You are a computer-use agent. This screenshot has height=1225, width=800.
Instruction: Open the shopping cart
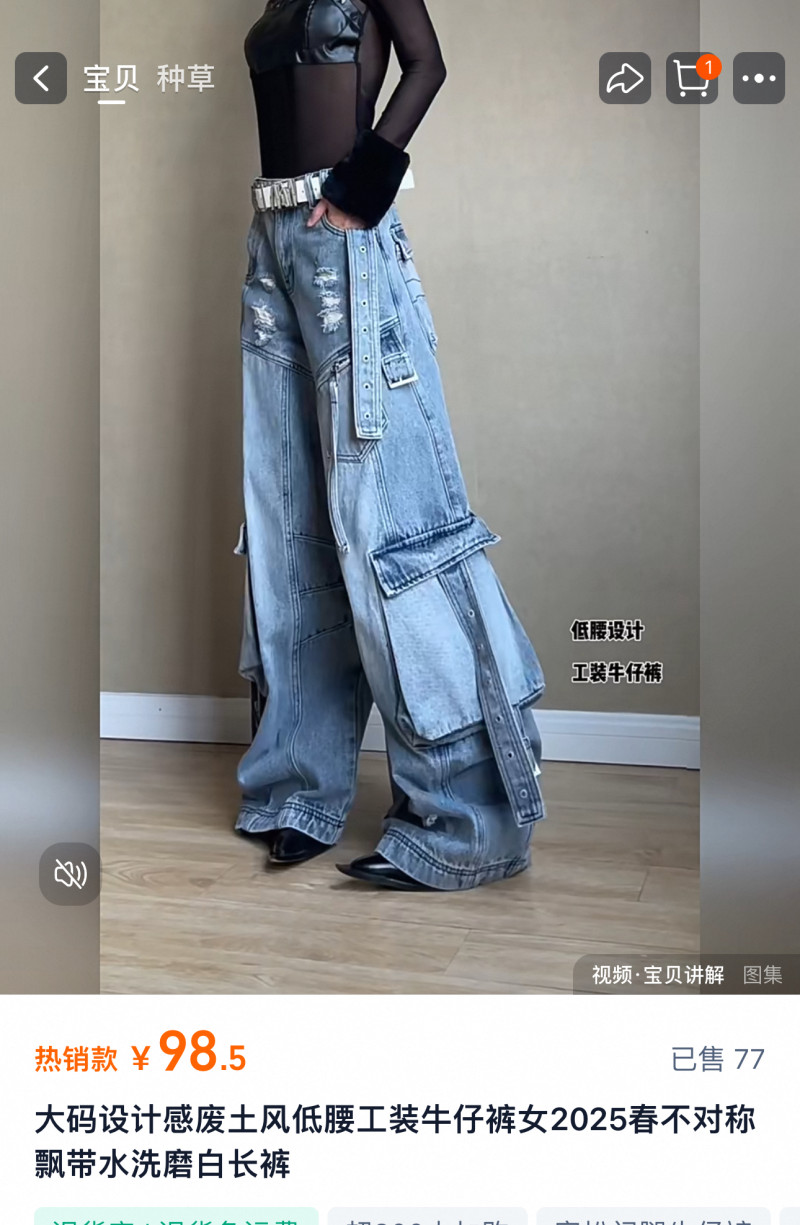point(692,79)
